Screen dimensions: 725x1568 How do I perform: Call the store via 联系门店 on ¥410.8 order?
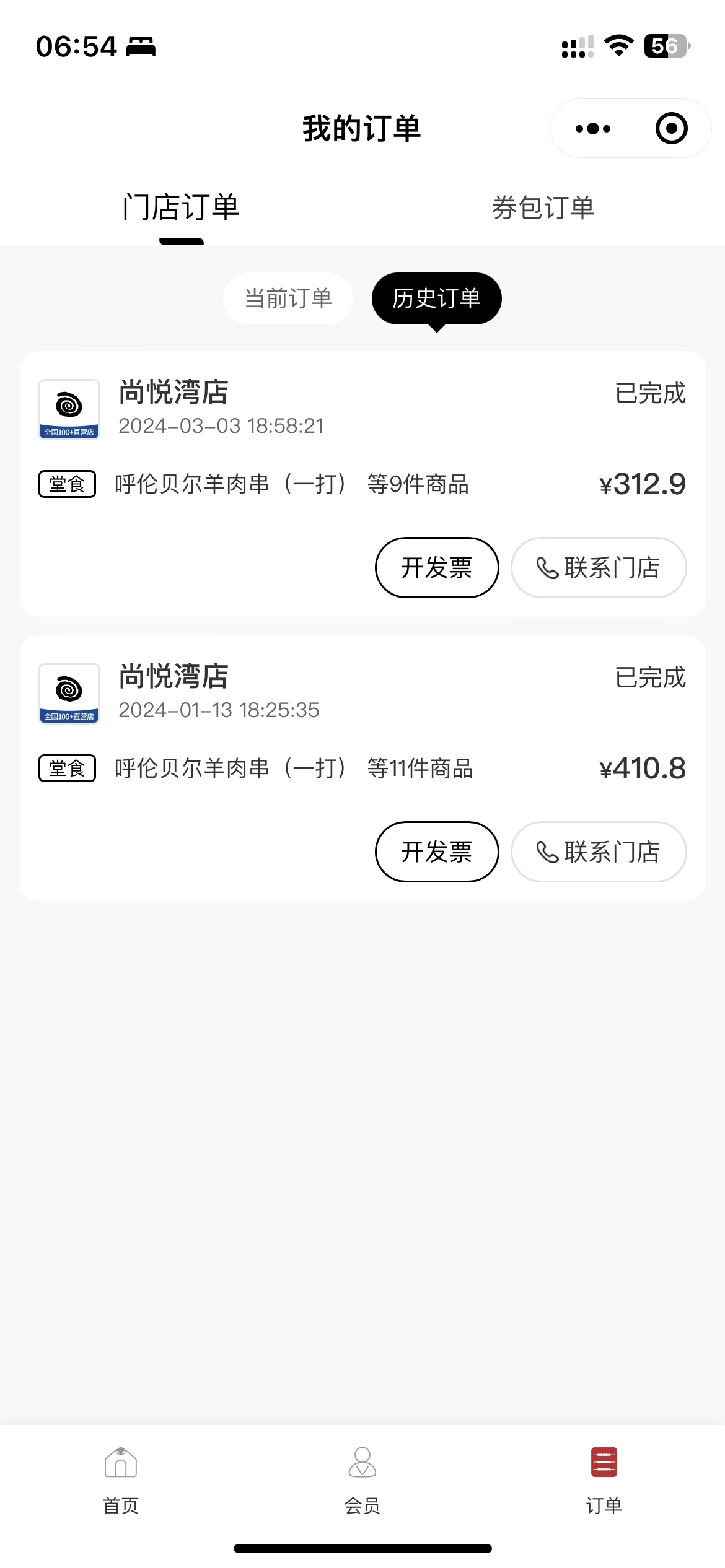pos(599,852)
